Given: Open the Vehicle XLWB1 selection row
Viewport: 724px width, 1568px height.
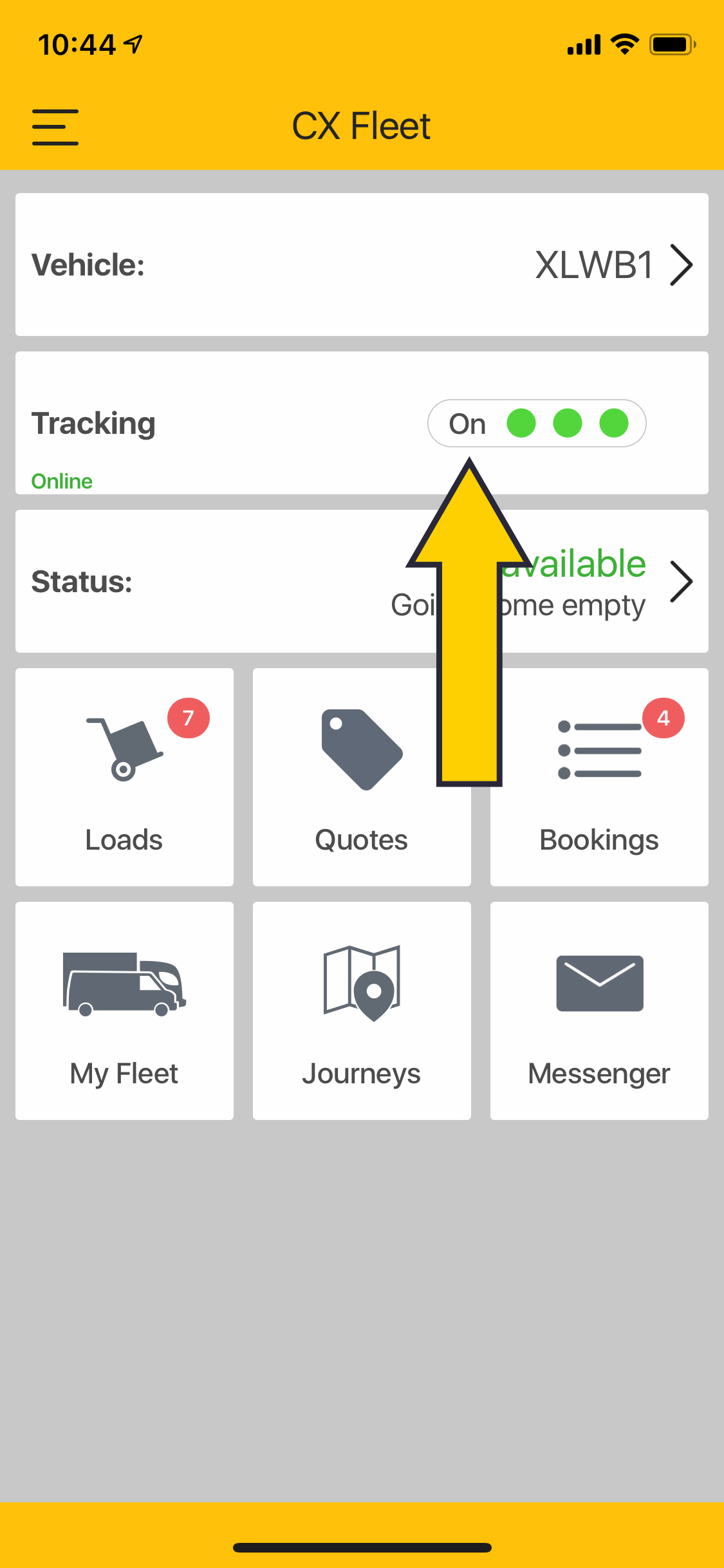Looking at the screenshot, I should [x=362, y=265].
